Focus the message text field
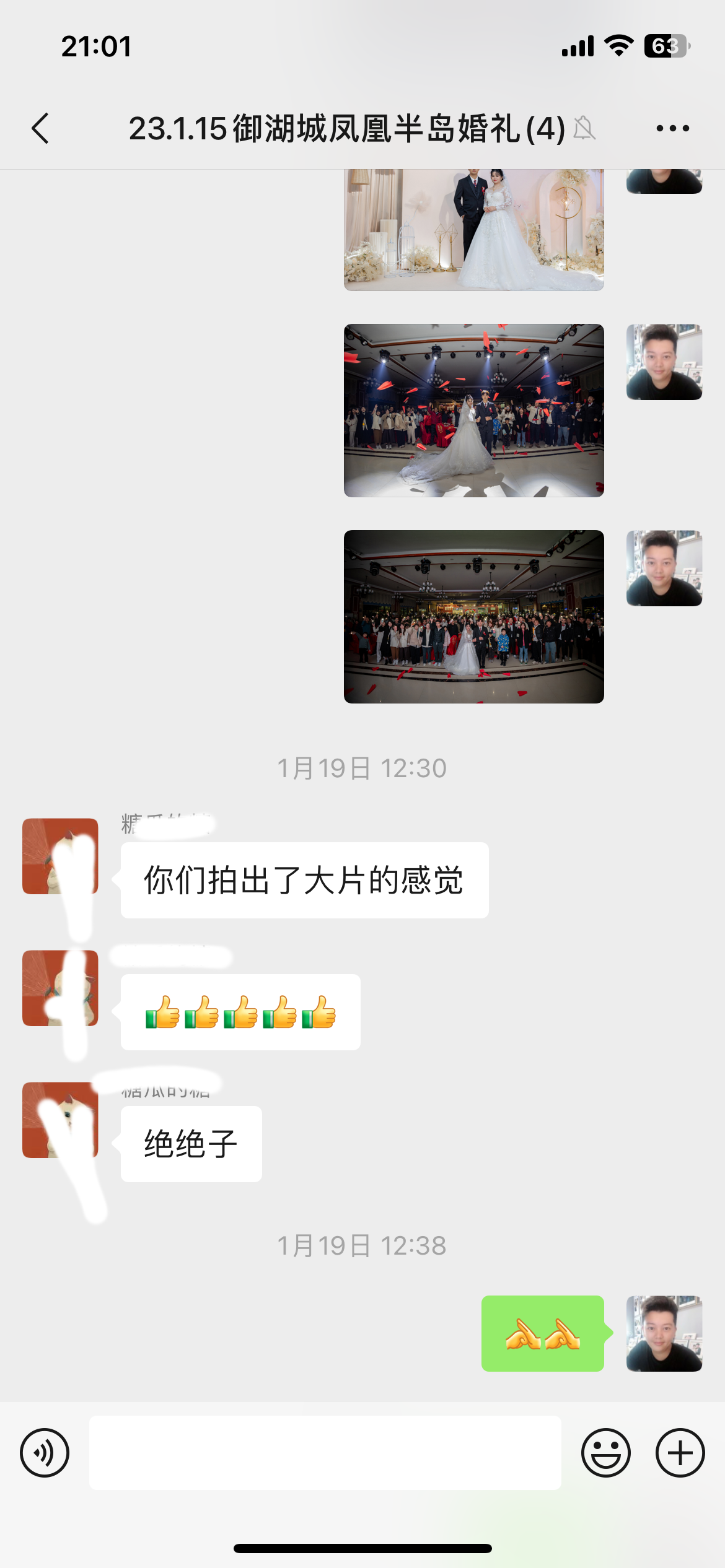 click(325, 1452)
